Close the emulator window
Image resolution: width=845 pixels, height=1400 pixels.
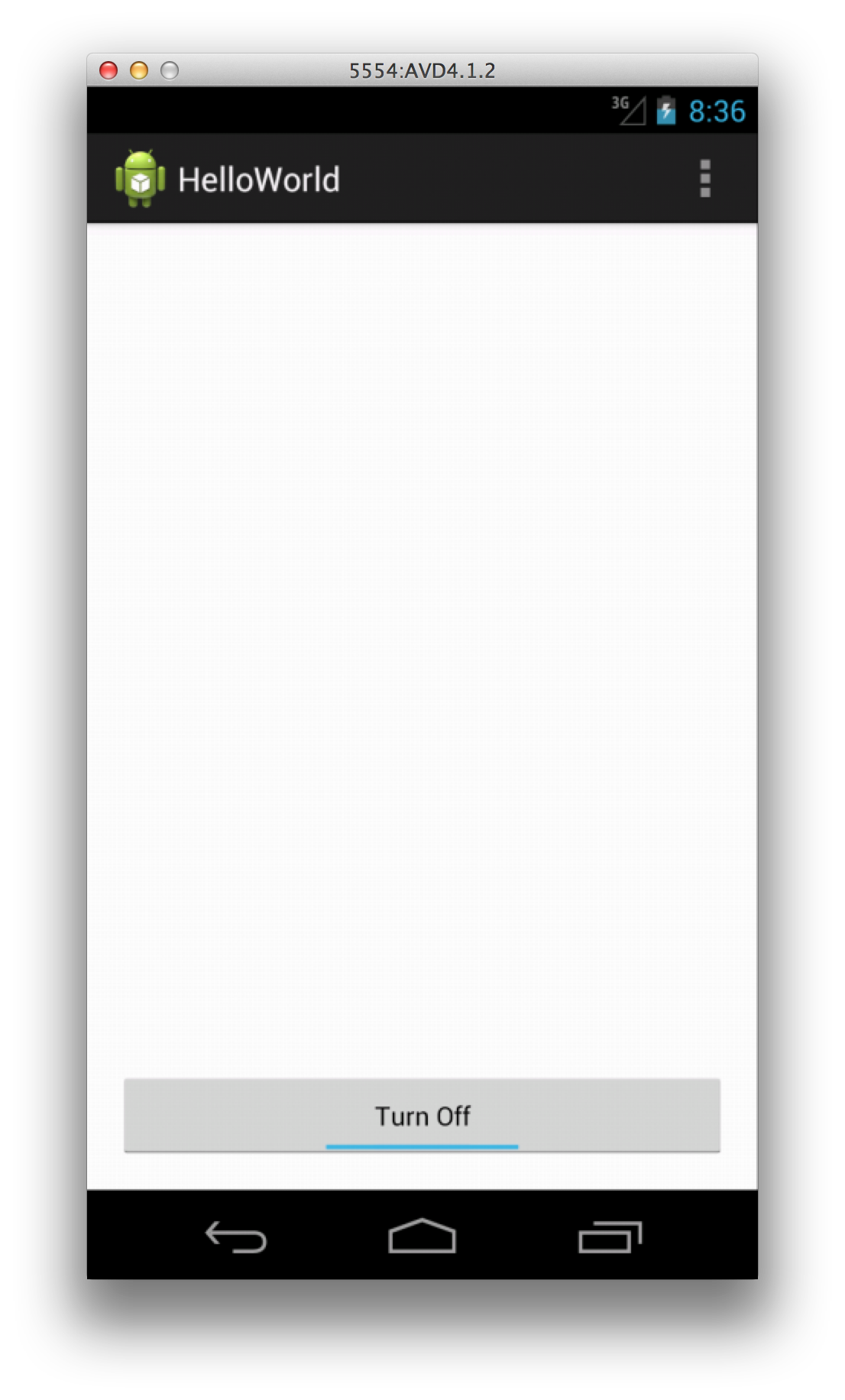pyautogui.click(x=108, y=71)
